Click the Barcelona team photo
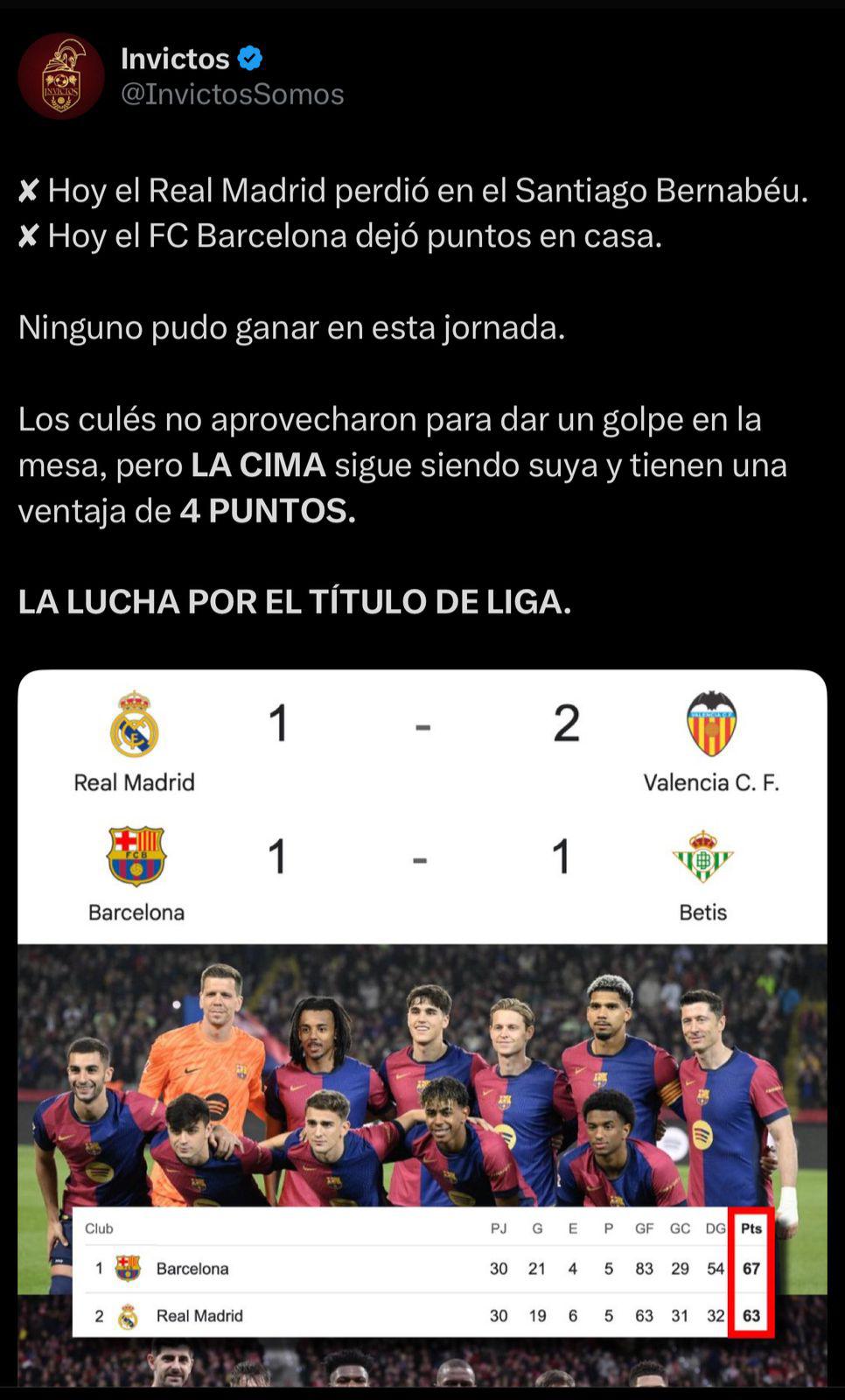845x1400 pixels. (x=422, y=1076)
